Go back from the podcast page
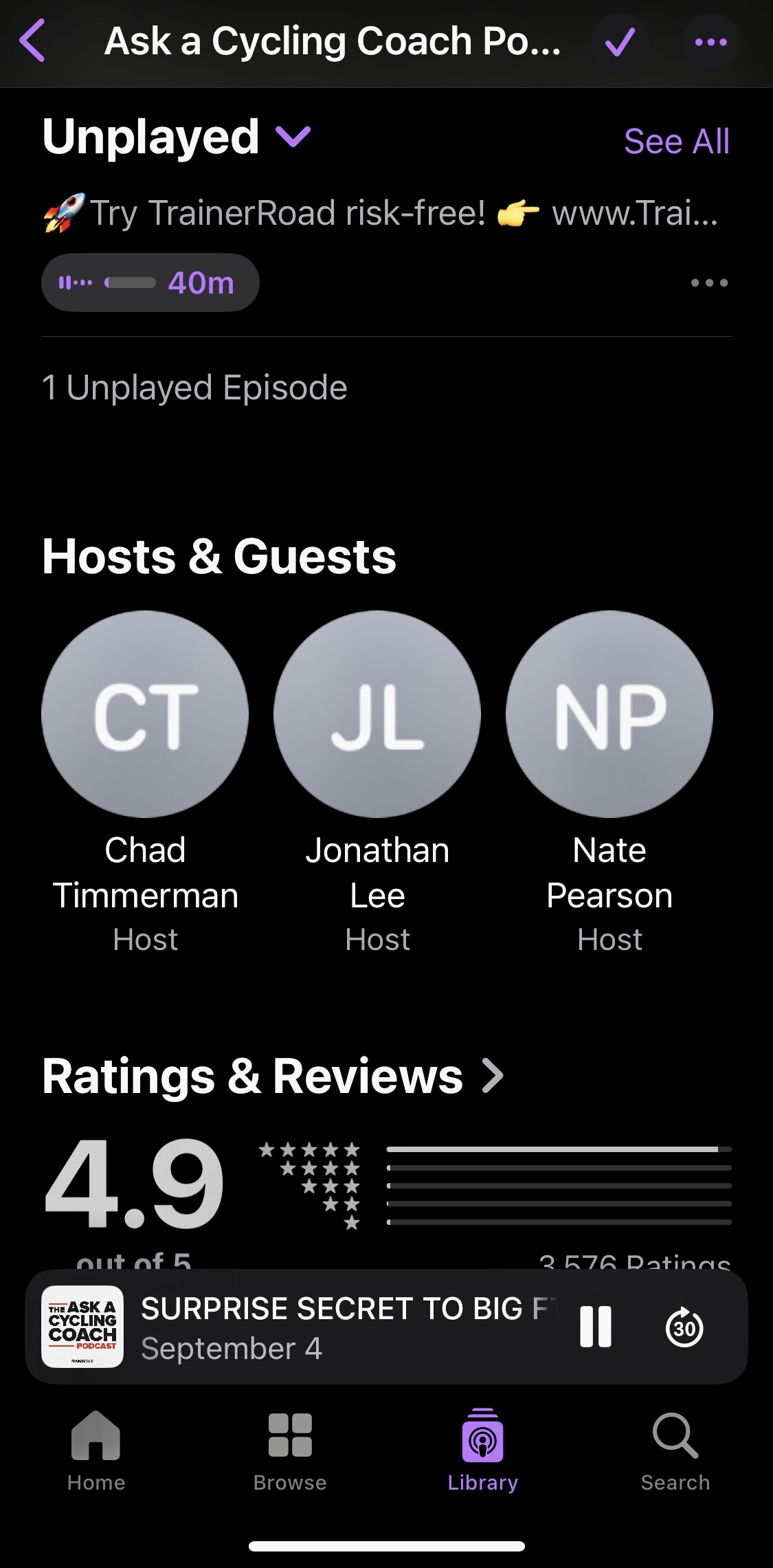Viewport: 773px width, 1568px height. (x=32, y=41)
